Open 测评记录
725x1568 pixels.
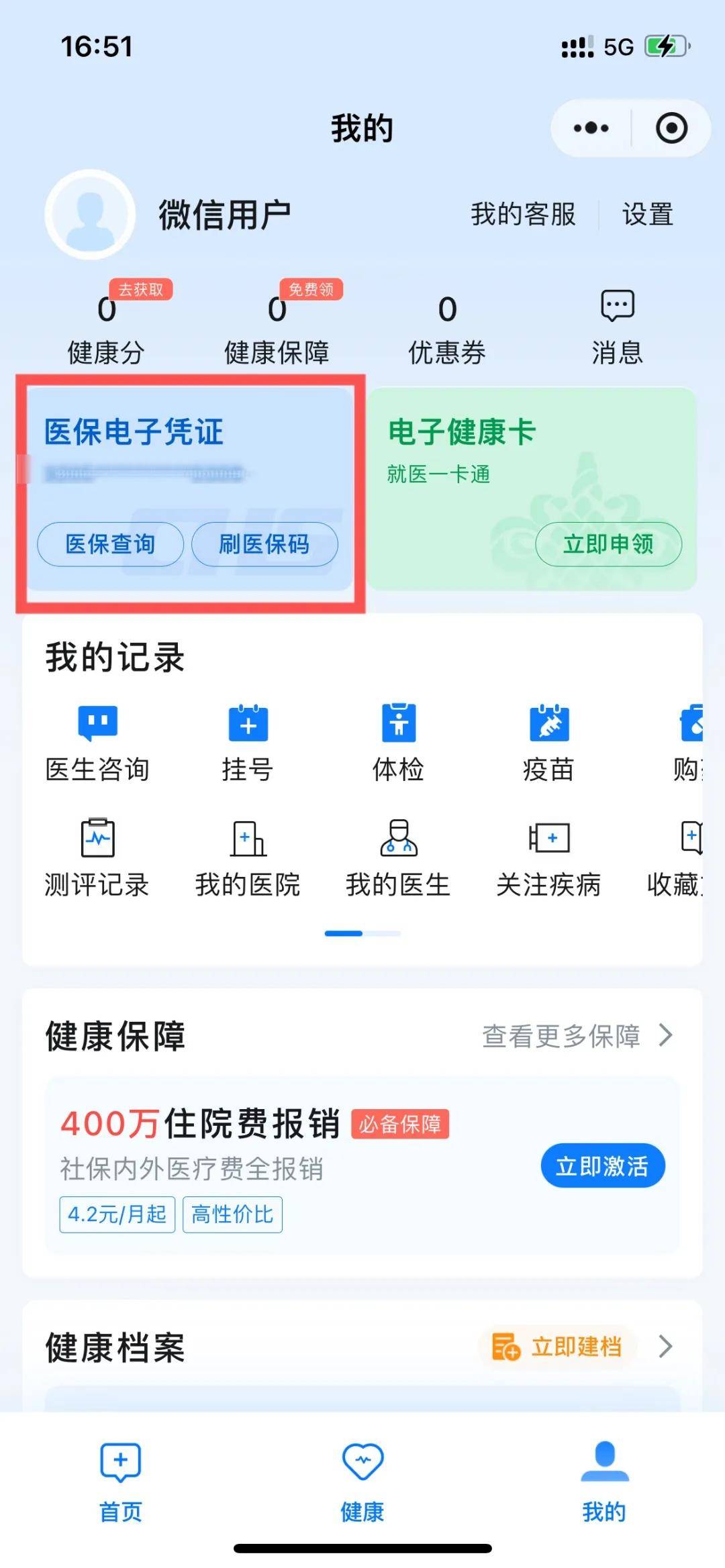97,858
